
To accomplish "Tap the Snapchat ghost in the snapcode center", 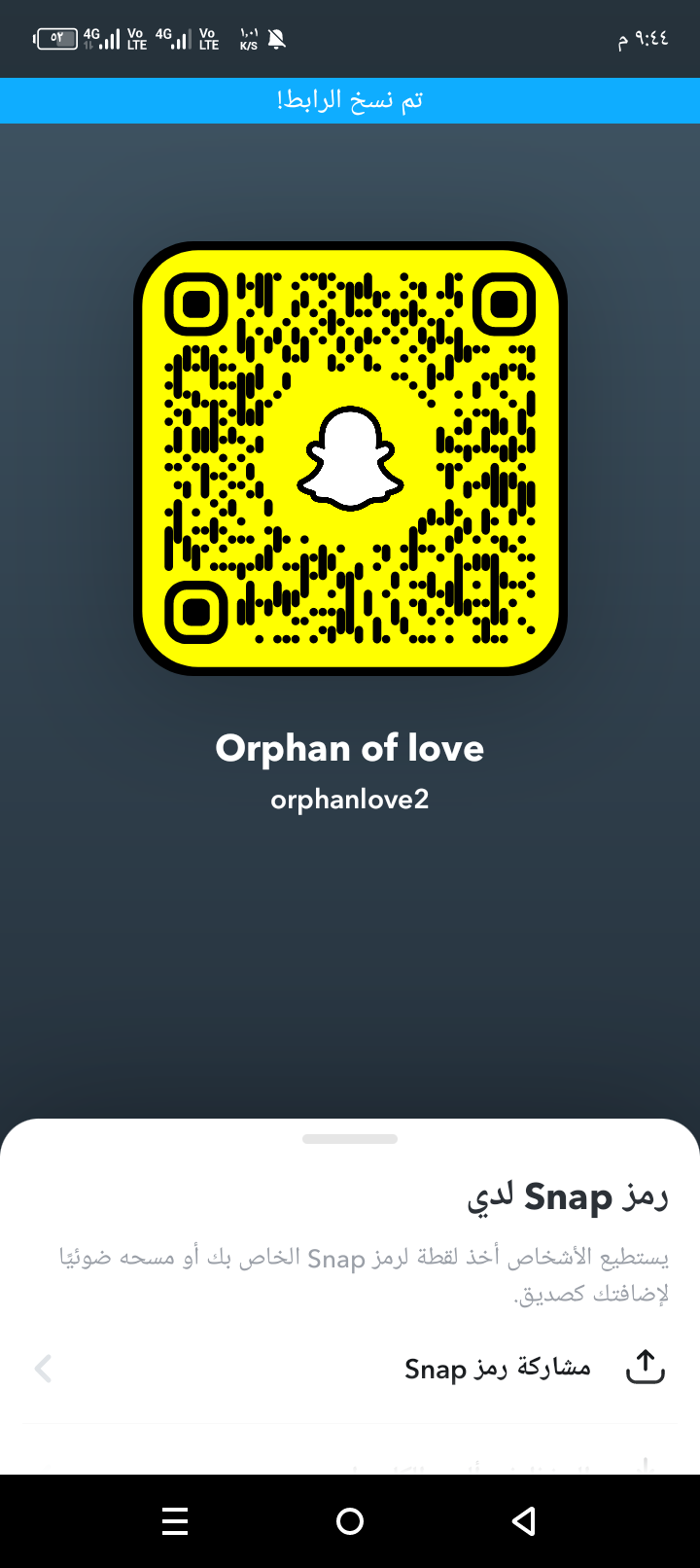I will pos(349,457).
